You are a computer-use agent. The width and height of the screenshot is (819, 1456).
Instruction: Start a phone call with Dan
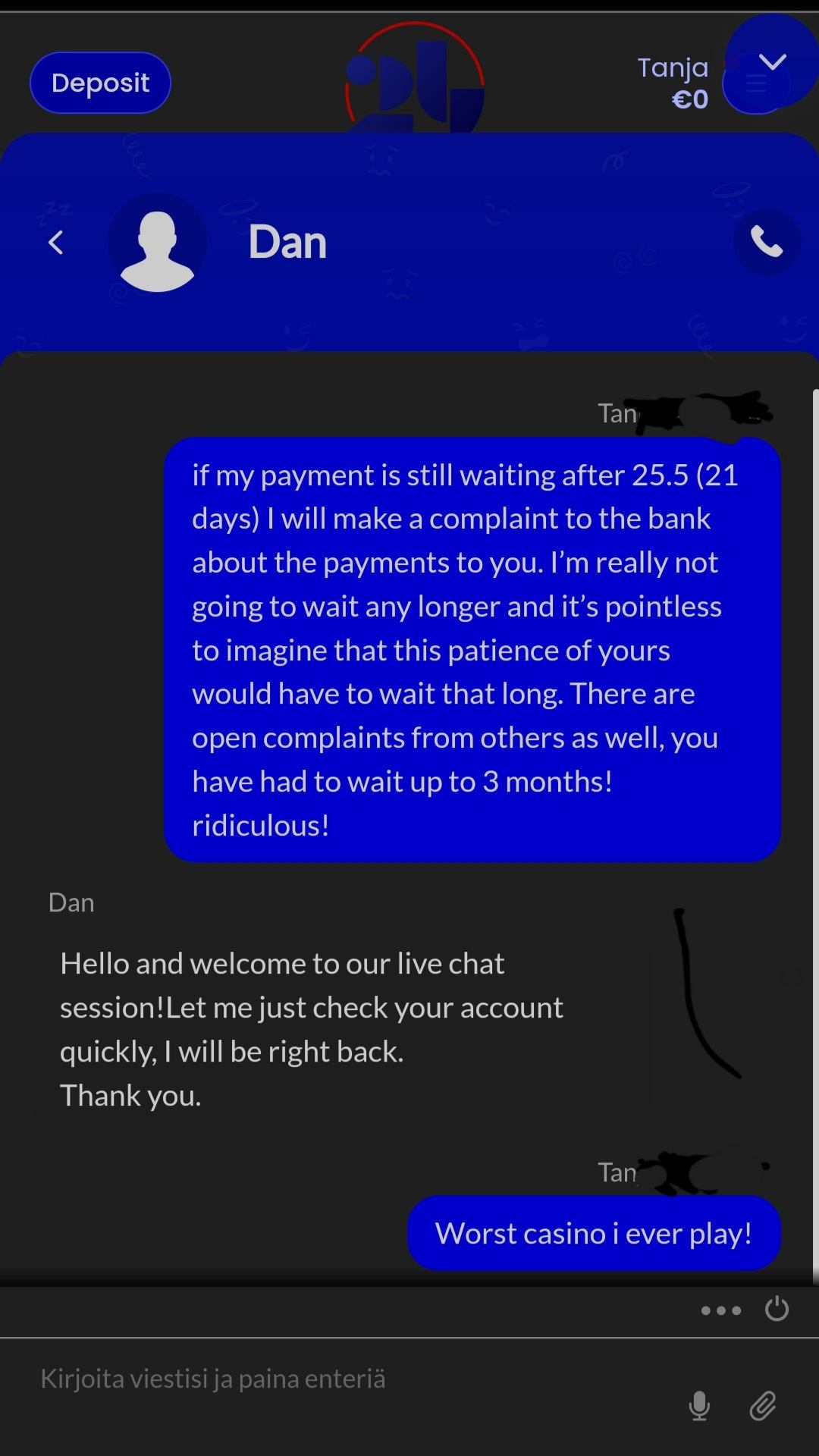pyautogui.click(x=766, y=242)
